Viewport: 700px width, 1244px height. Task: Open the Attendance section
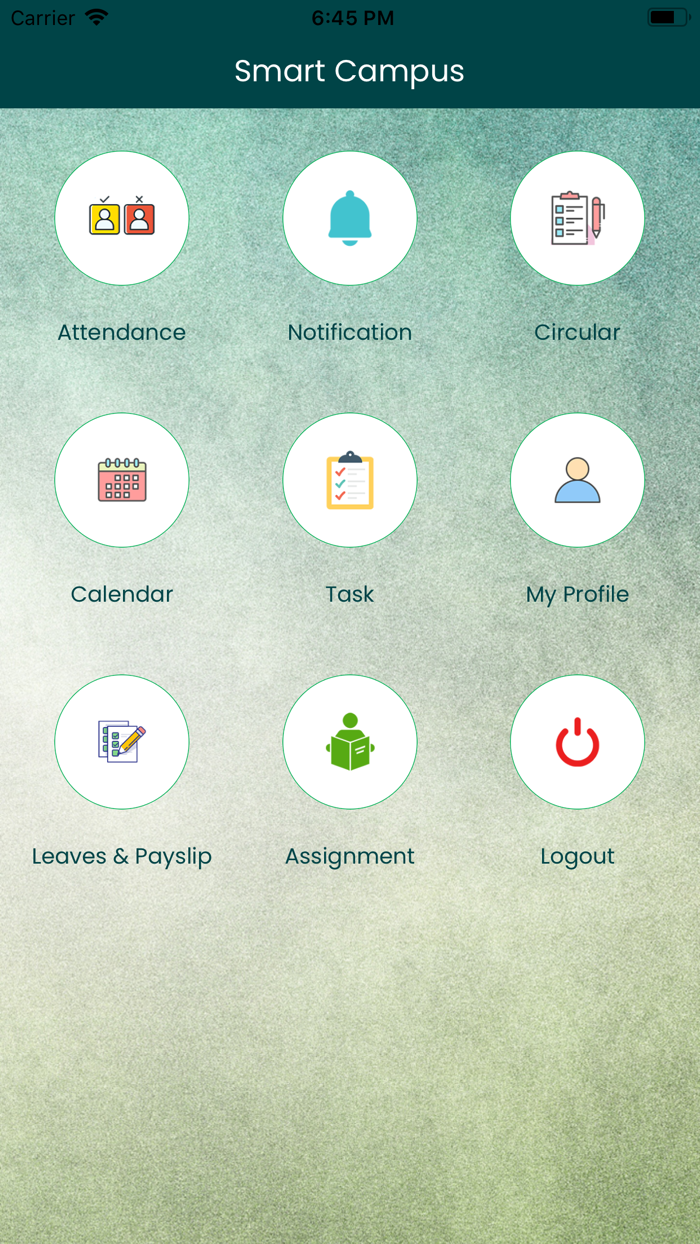[122, 218]
